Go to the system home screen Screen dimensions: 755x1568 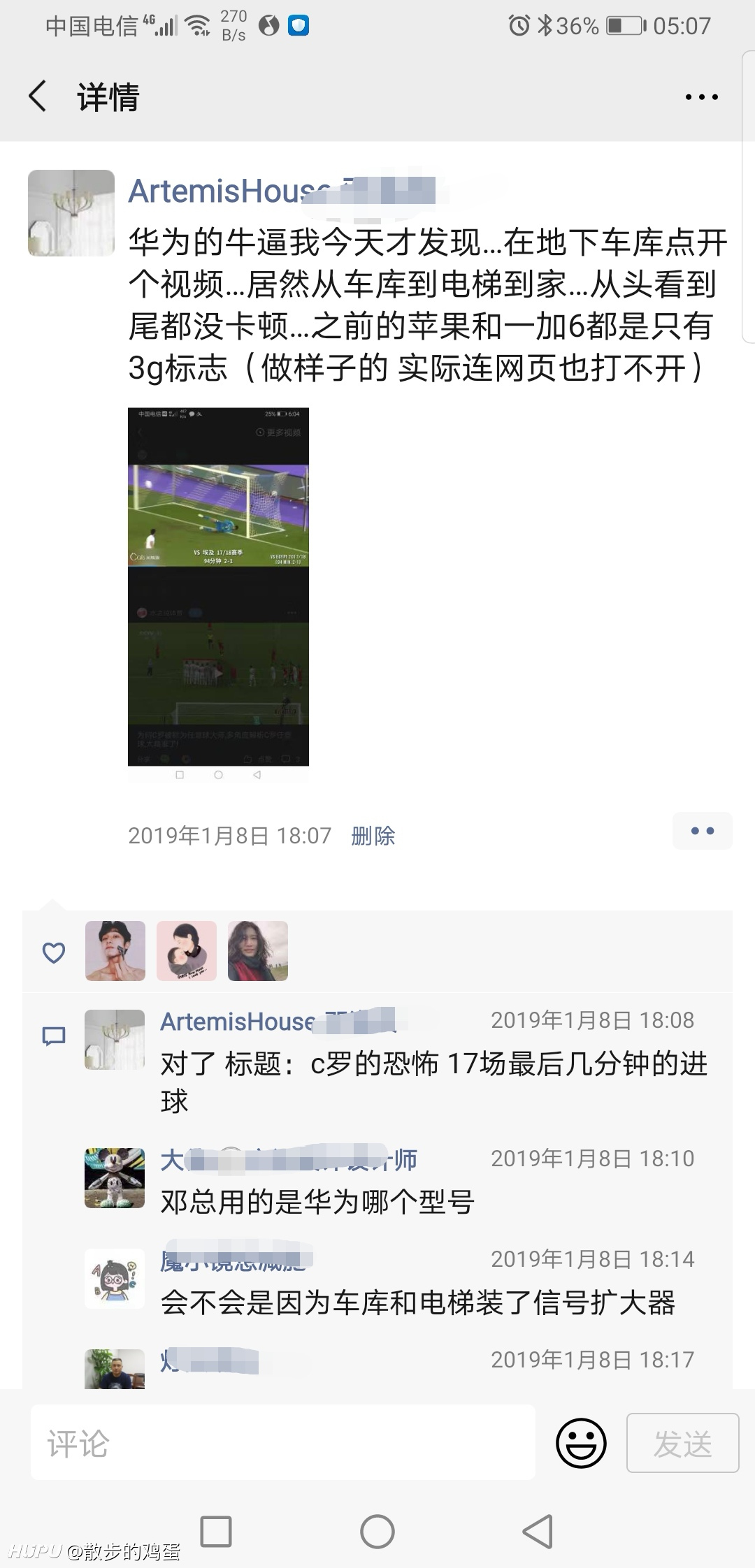coord(377,1532)
